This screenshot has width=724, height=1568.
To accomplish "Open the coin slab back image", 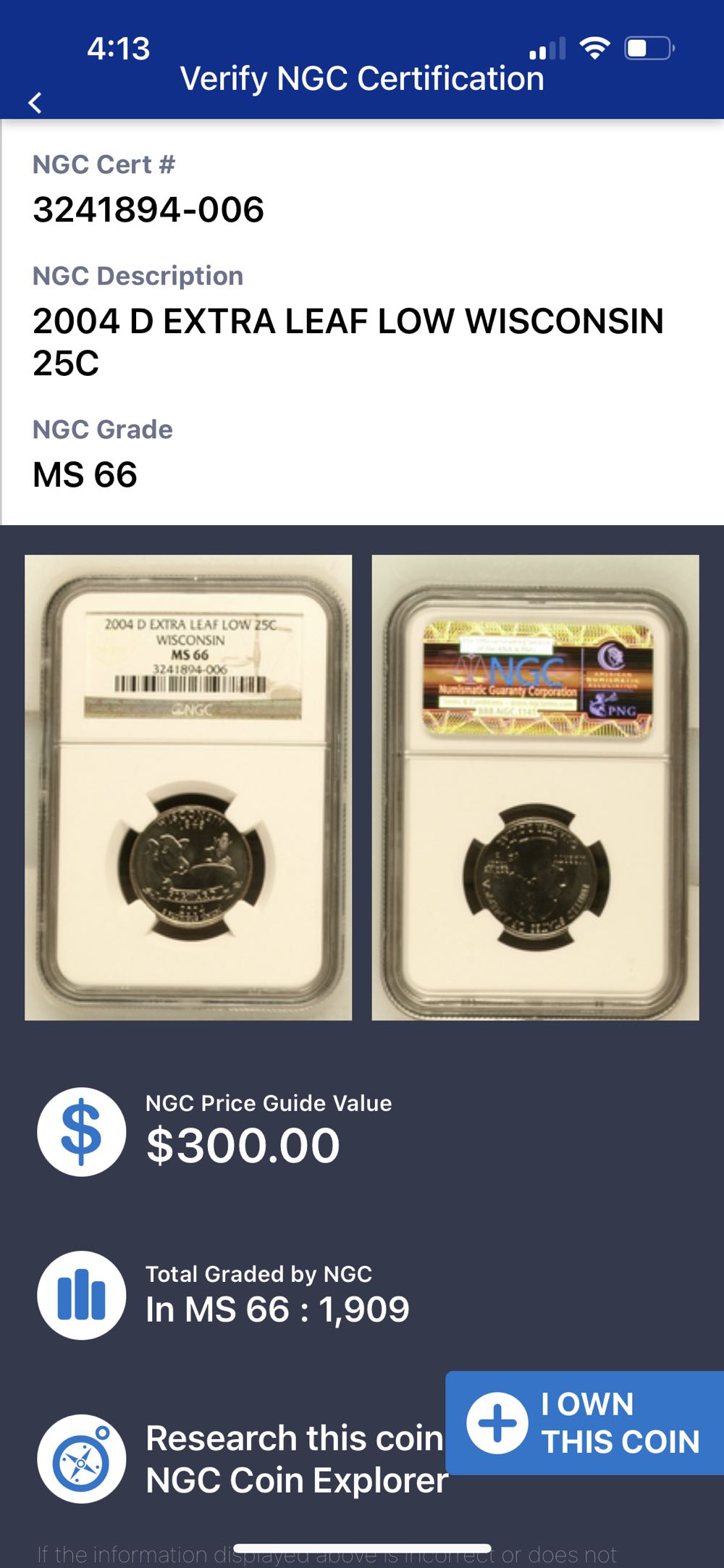I will pos(535,787).
